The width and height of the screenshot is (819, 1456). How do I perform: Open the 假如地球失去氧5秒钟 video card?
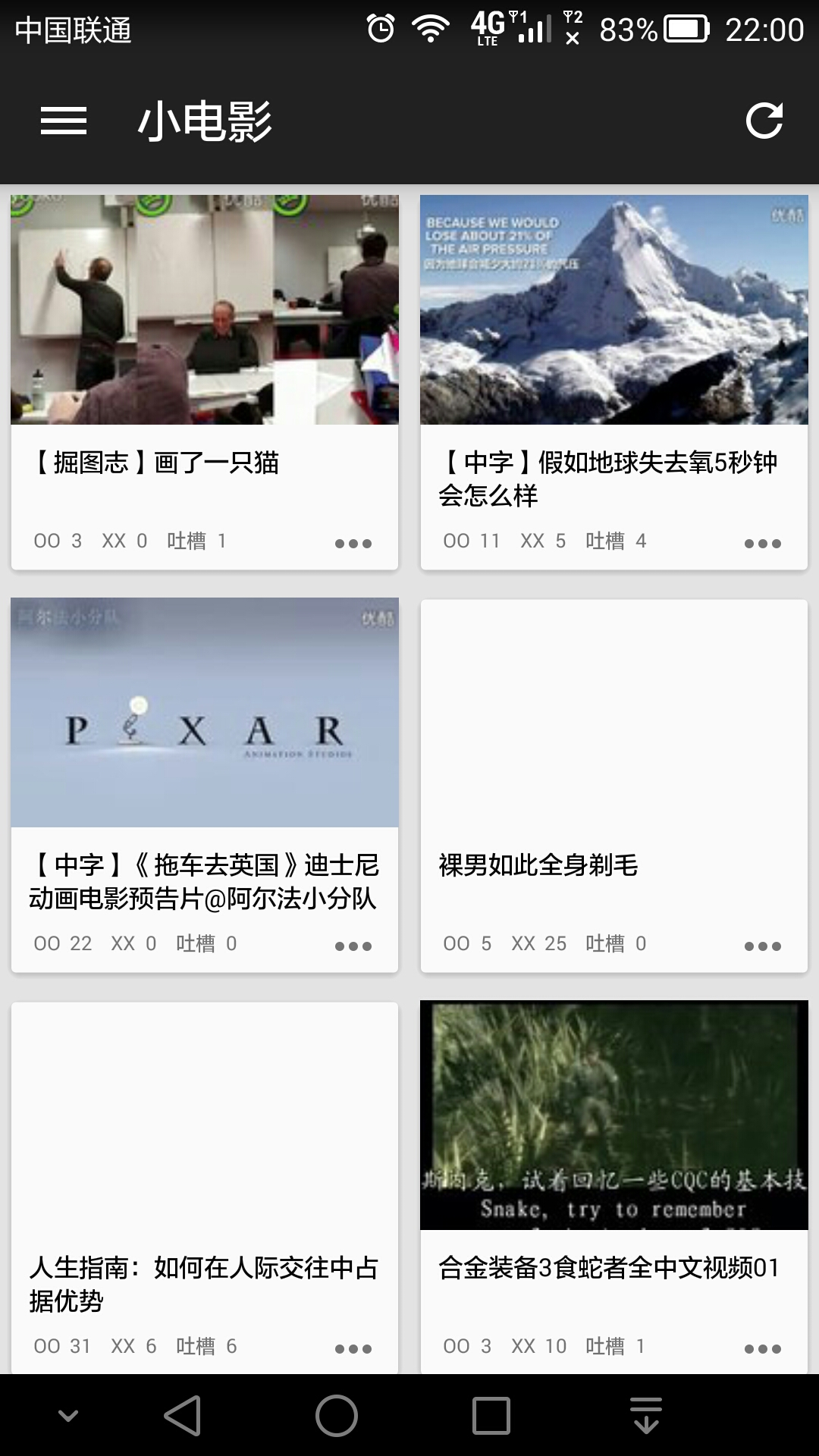coord(613,309)
